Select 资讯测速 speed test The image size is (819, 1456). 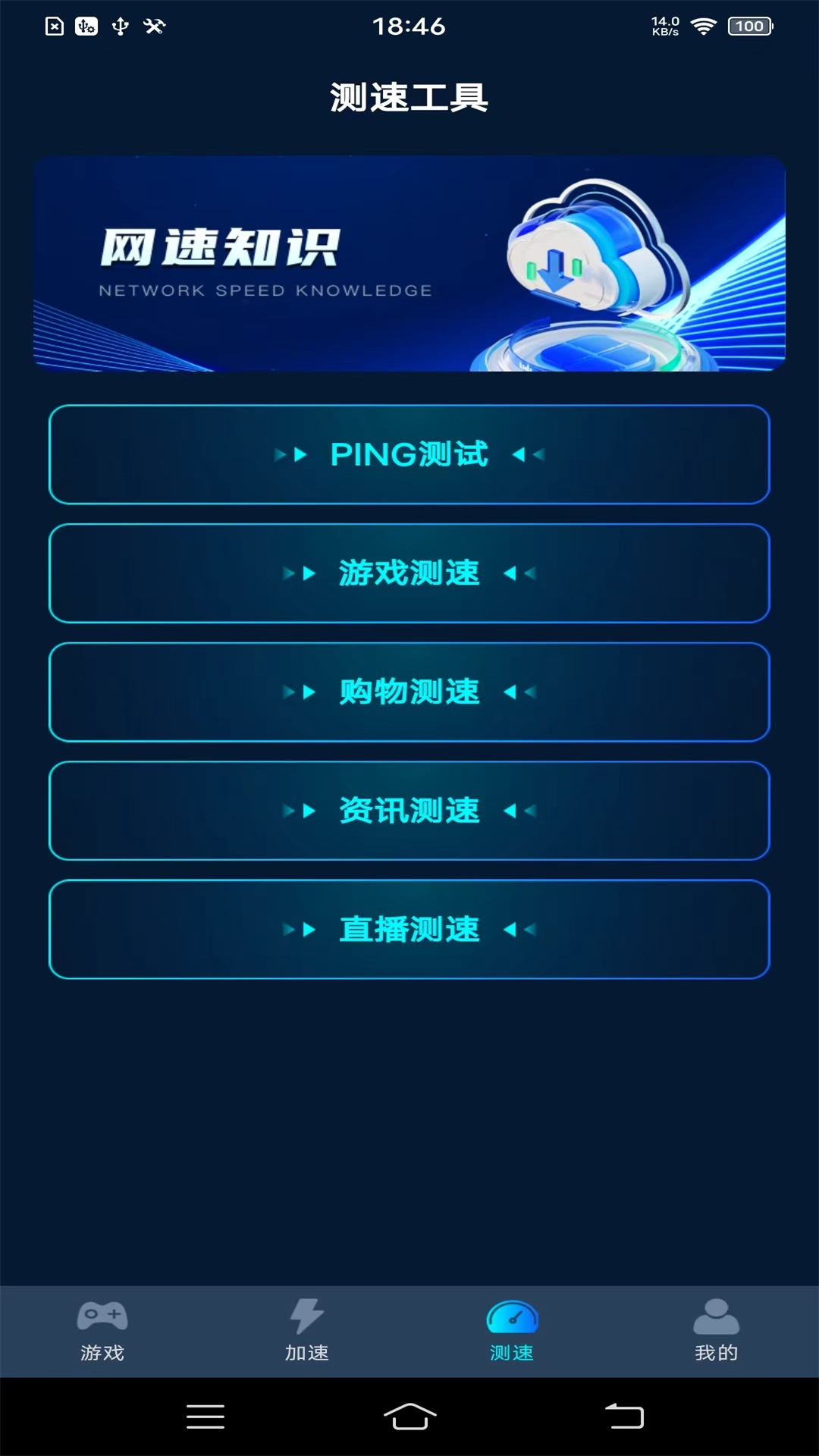[x=409, y=811]
